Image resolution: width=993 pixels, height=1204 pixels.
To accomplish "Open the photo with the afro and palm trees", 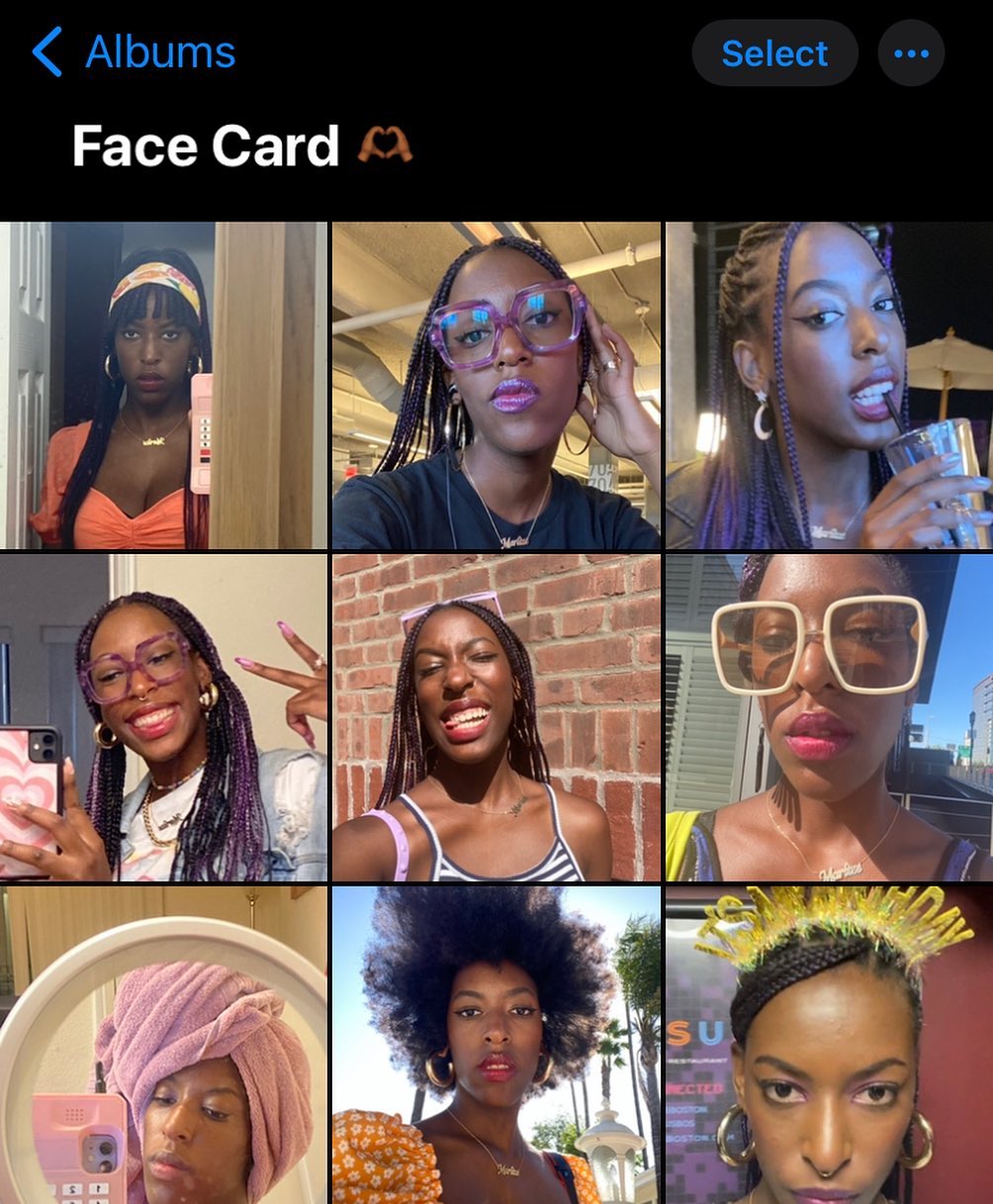I will click(496, 1046).
